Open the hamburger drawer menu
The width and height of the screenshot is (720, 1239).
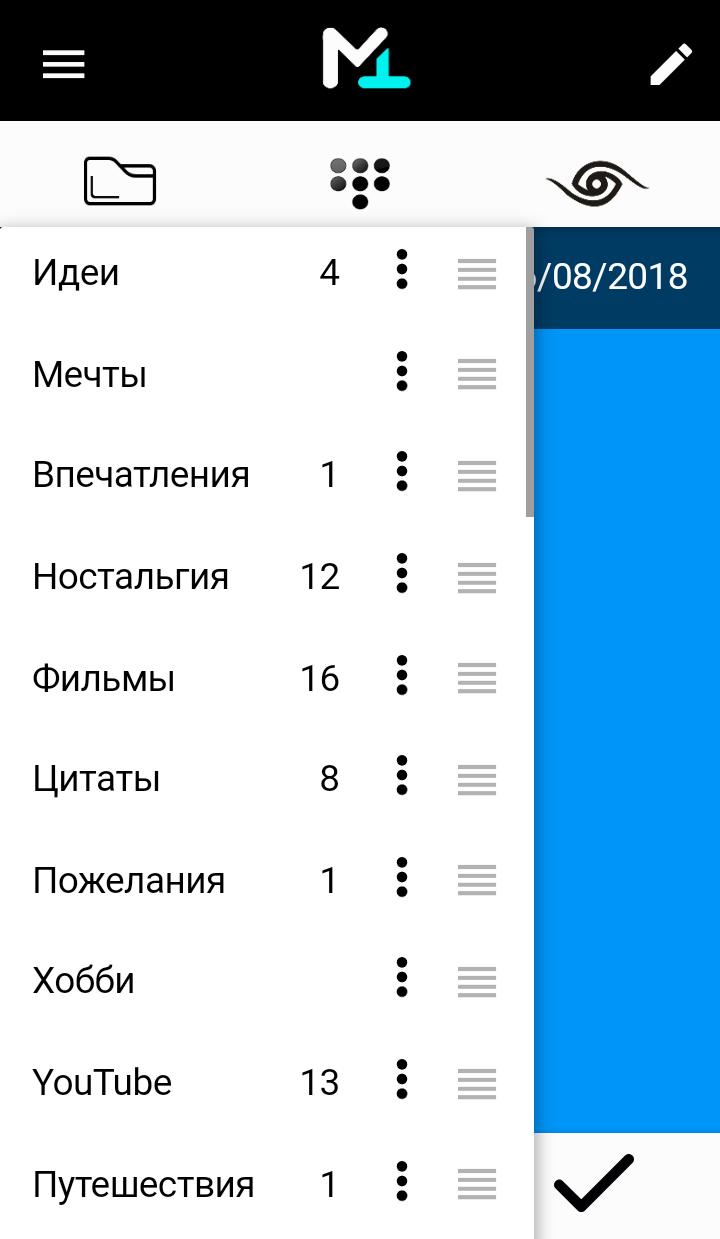[63, 64]
